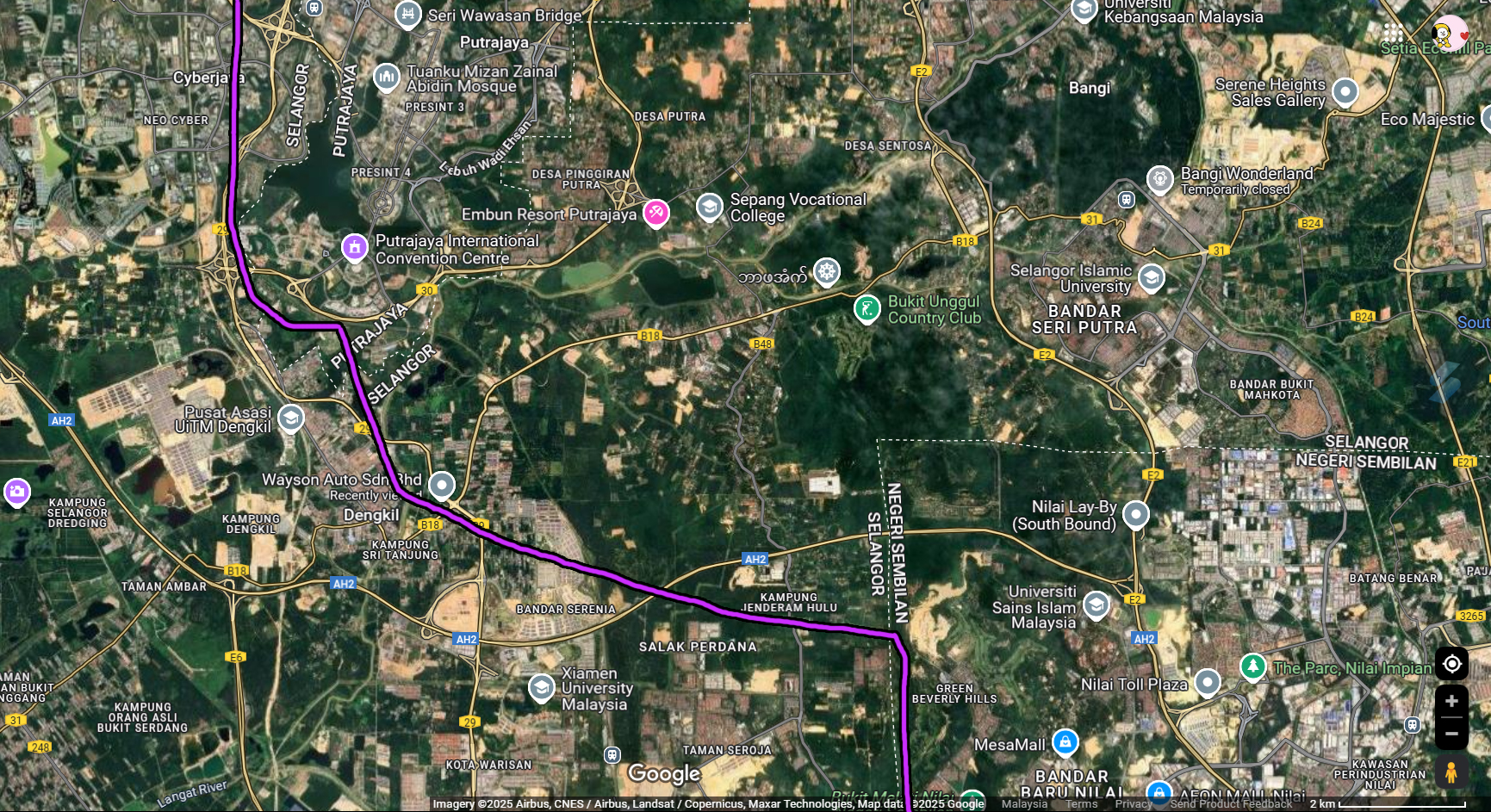This screenshot has width=1491, height=812.
Task: Zoom out of the map
Action: point(1451,734)
